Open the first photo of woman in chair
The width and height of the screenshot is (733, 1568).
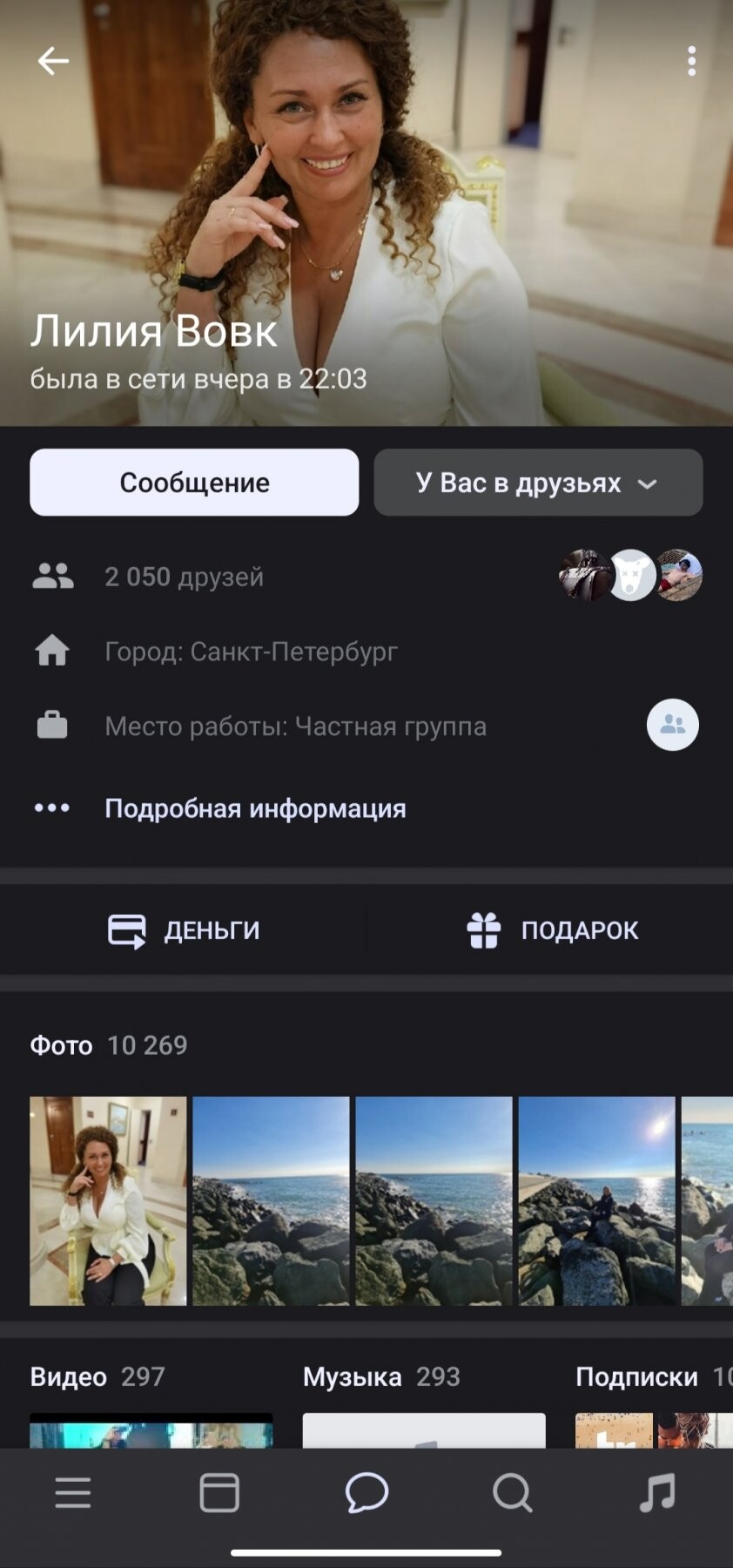(x=108, y=1200)
